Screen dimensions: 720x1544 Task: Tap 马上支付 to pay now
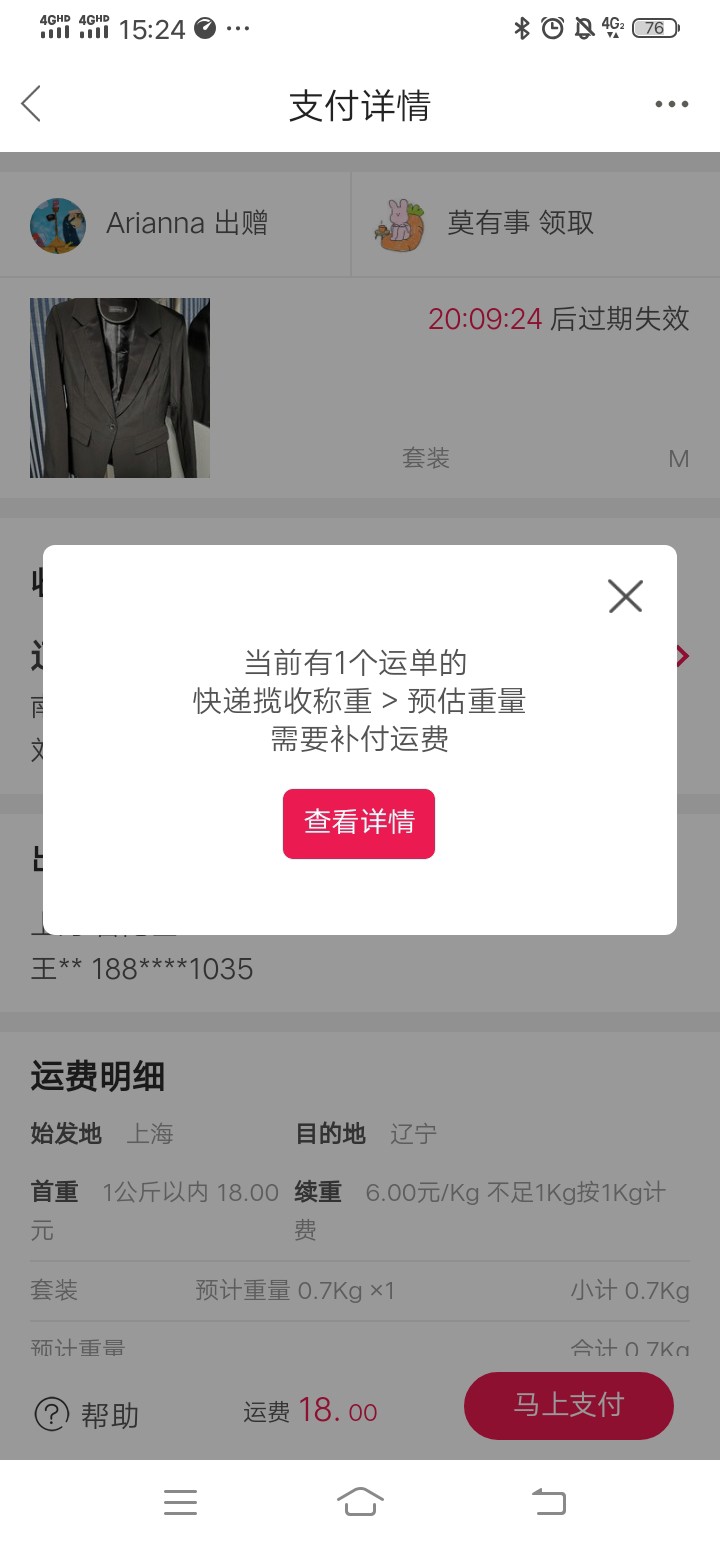[568, 1405]
